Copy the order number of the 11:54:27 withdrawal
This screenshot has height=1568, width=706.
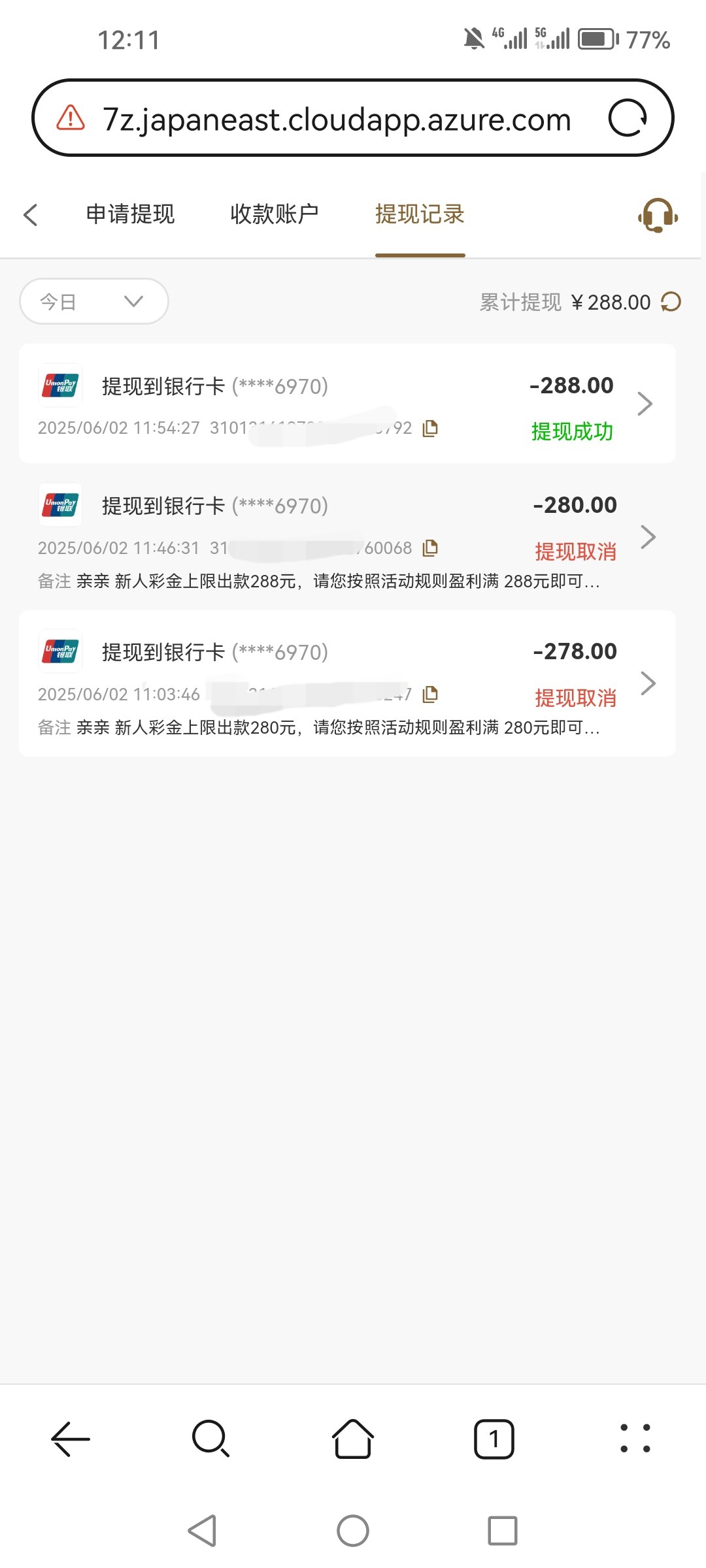(x=430, y=429)
